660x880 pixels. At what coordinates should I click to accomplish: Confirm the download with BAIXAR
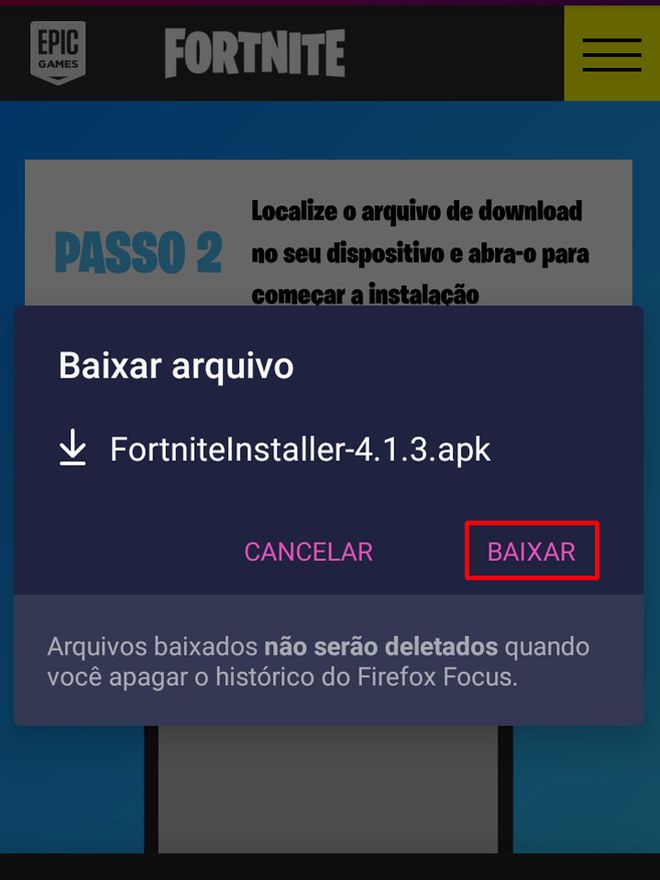point(531,551)
